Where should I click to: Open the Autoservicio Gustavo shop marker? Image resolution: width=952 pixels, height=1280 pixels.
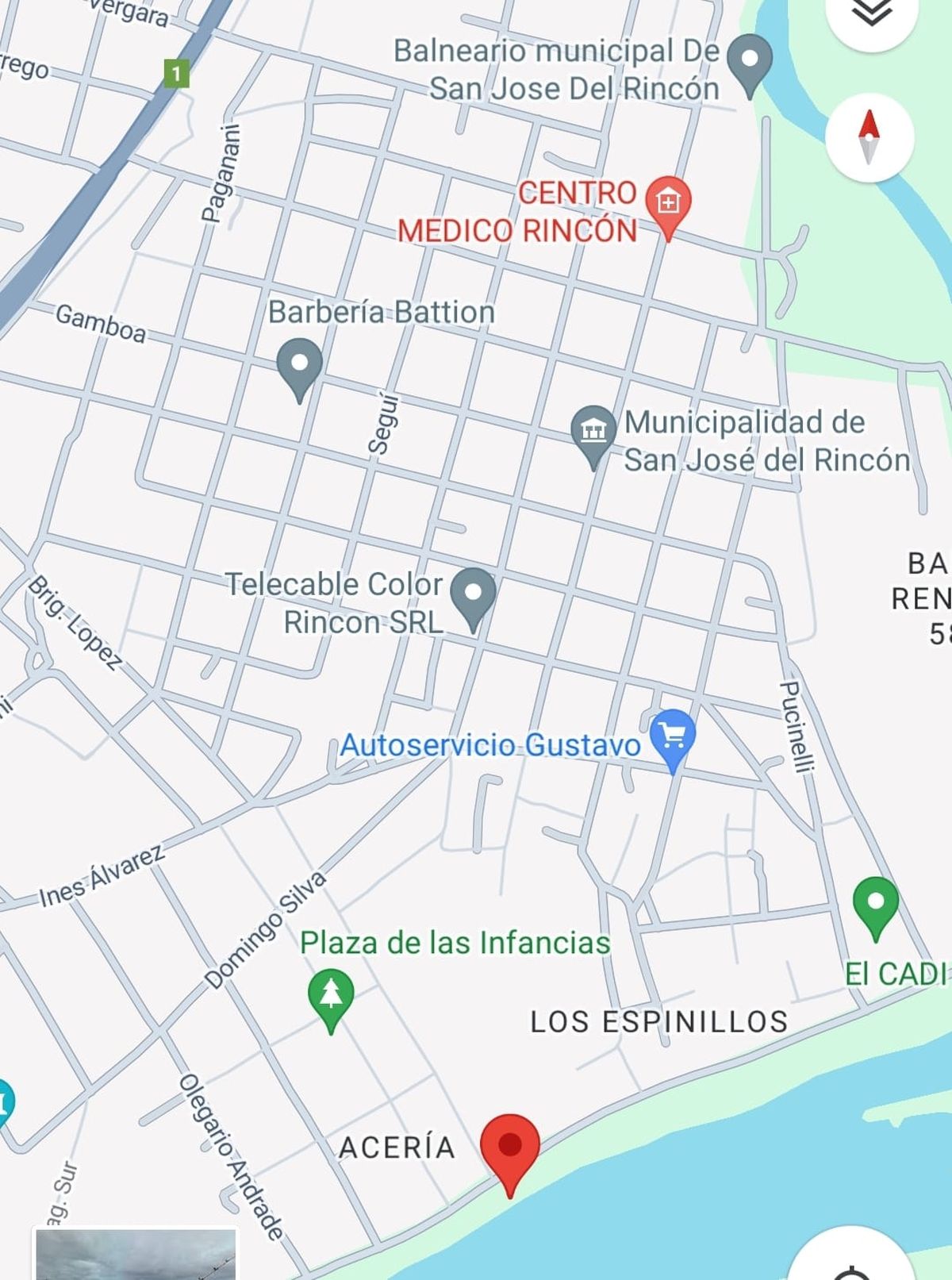click(673, 736)
